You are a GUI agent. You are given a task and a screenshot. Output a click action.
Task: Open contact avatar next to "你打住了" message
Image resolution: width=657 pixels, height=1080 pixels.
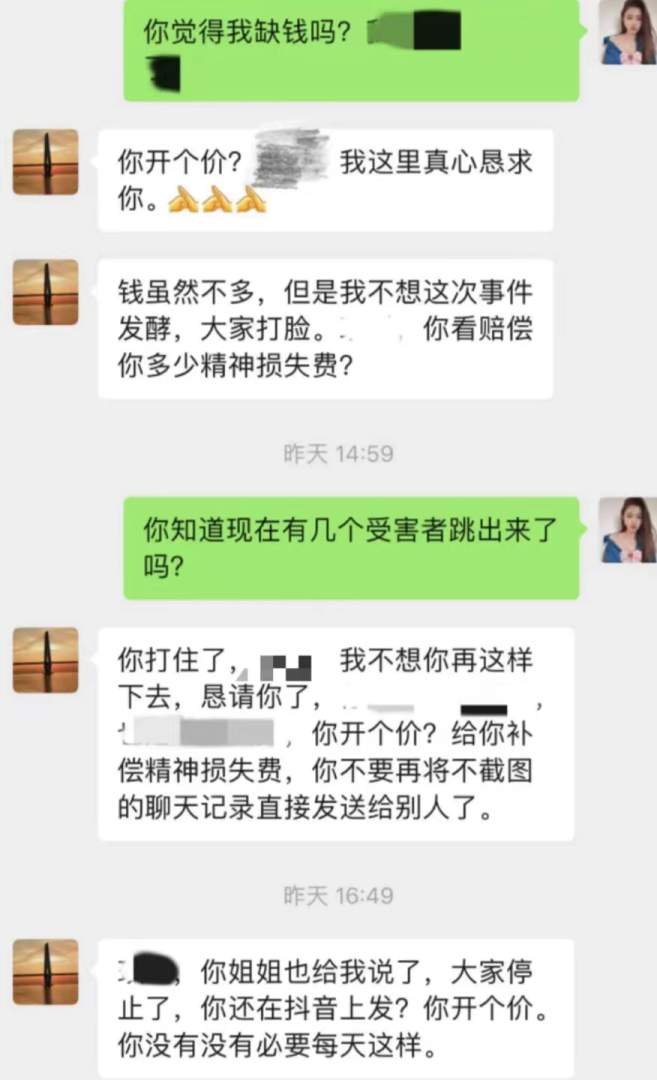click(x=45, y=660)
